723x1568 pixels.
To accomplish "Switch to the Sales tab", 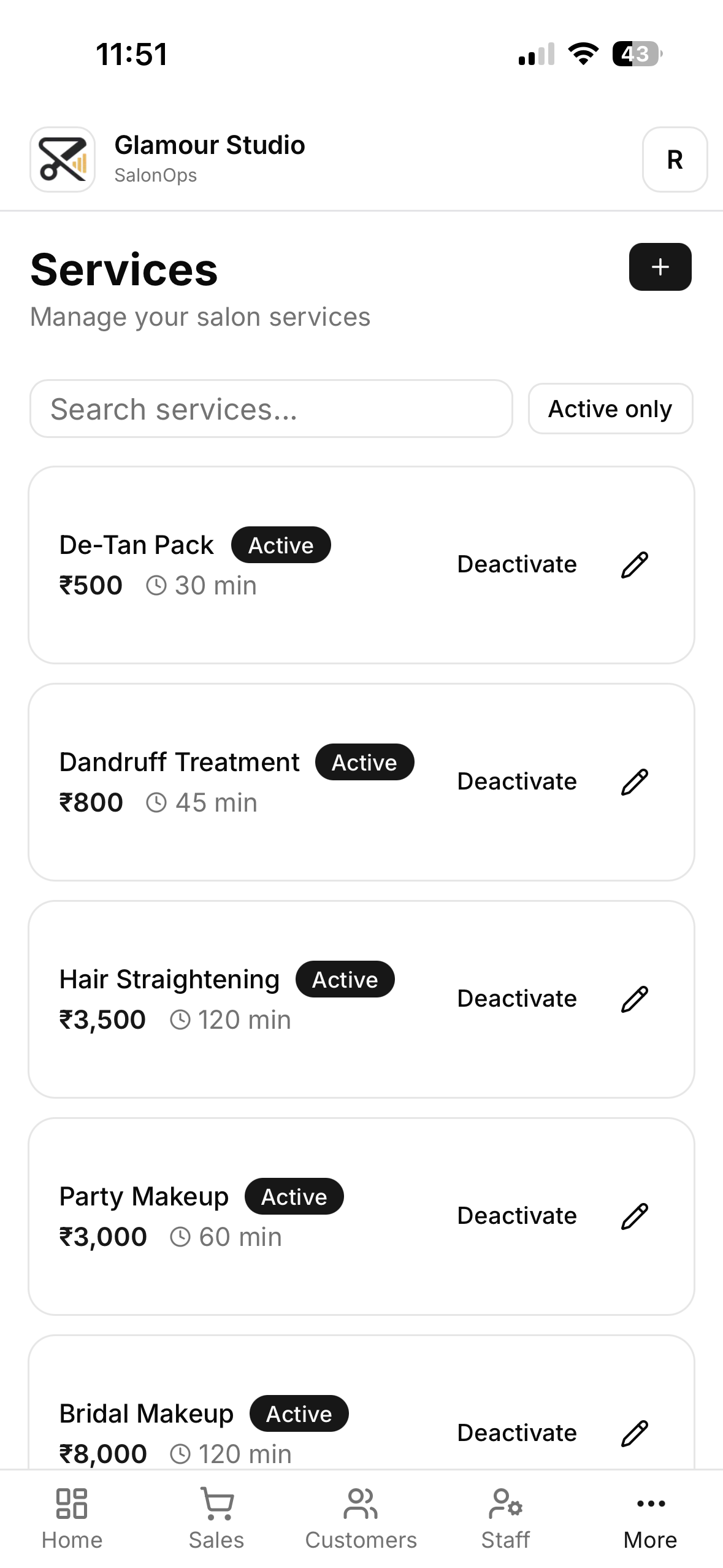I will coord(216,1518).
